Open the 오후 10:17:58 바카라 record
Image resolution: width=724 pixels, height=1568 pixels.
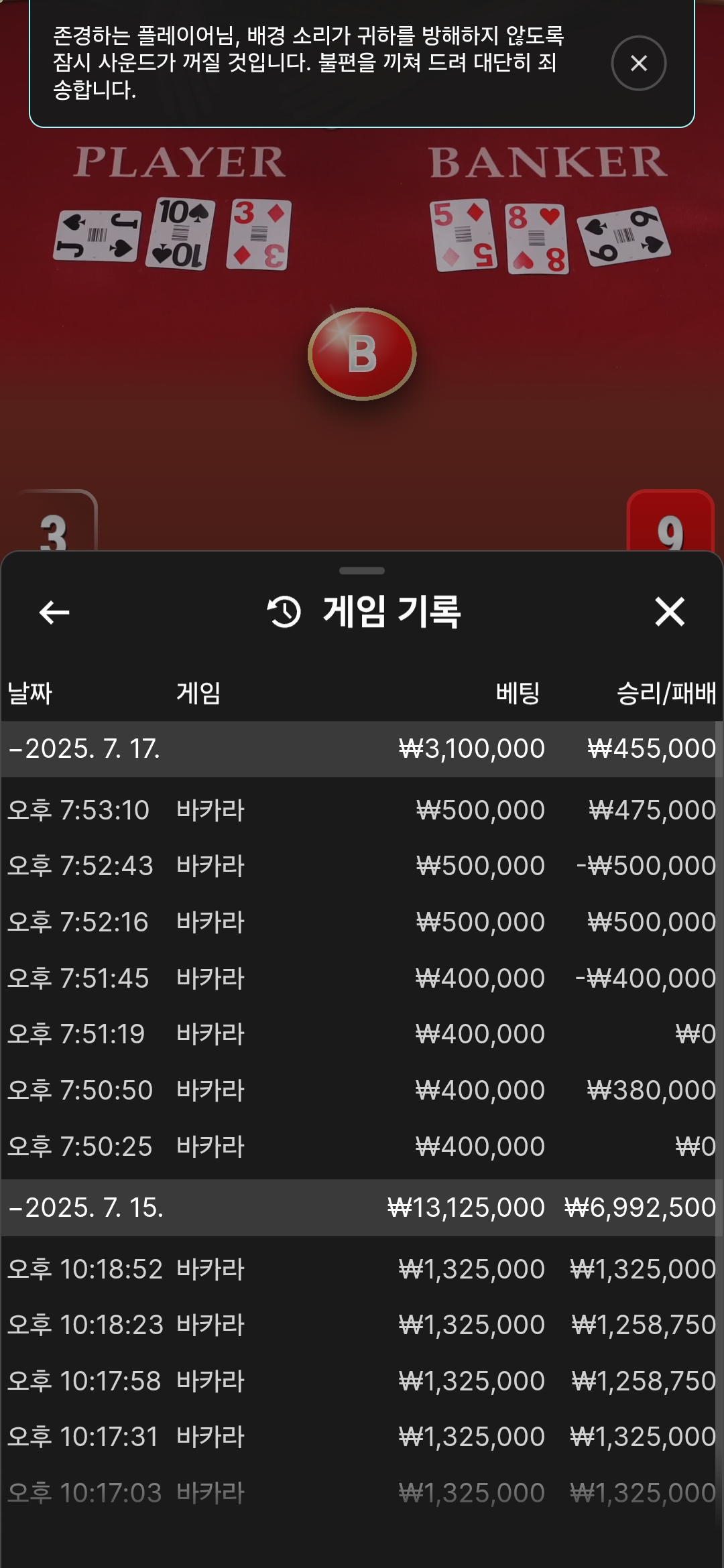(362, 1381)
